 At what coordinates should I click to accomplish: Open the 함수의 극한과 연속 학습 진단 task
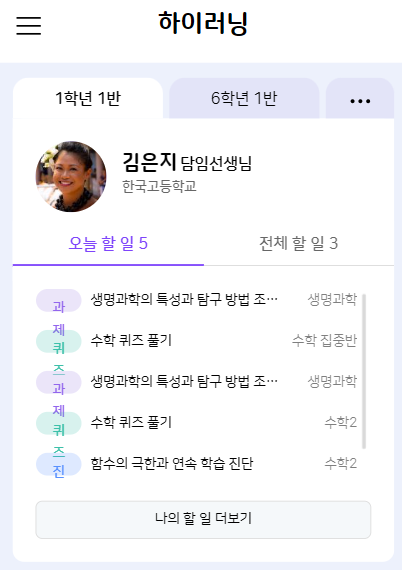point(196,464)
